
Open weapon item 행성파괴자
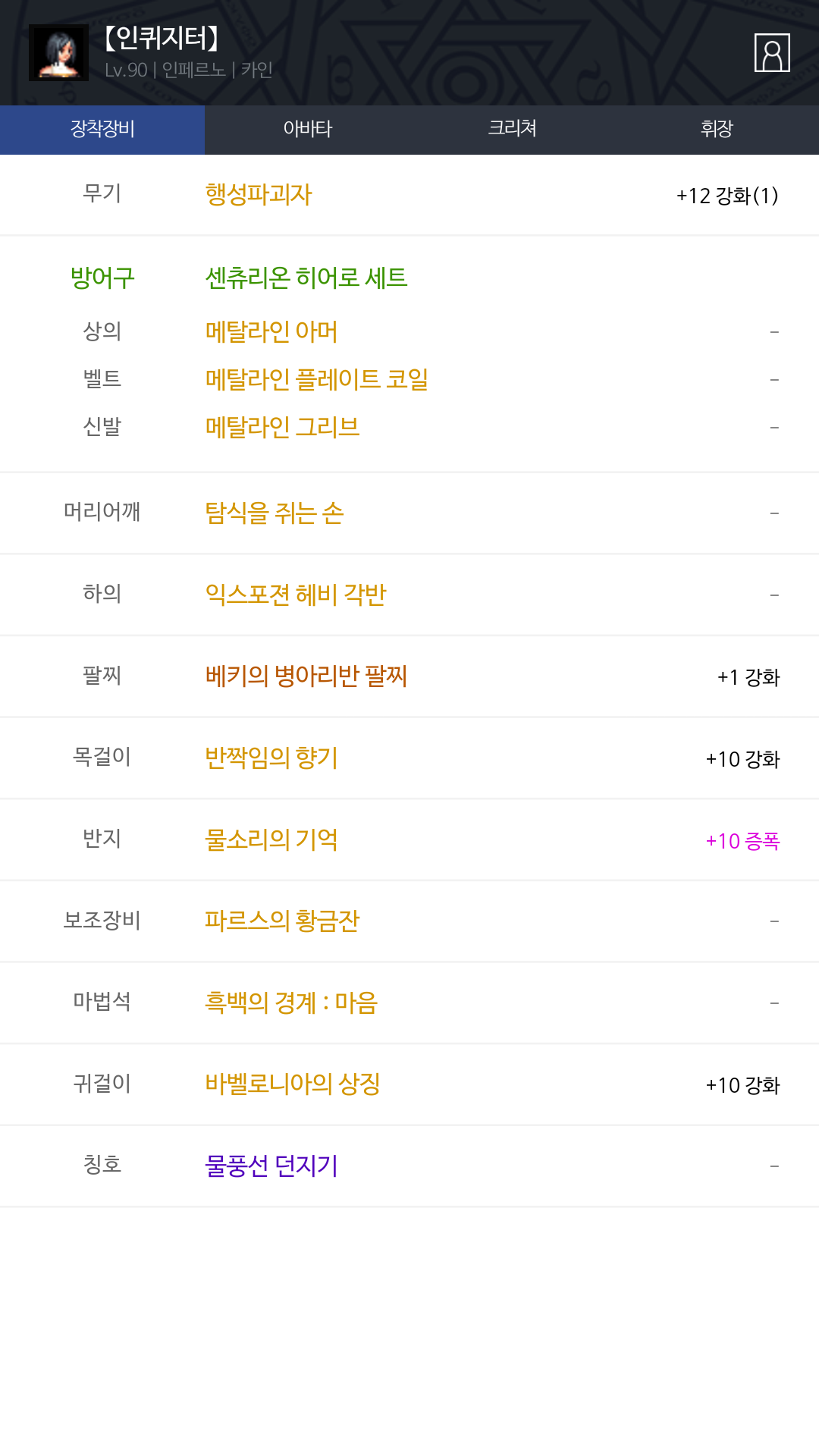(259, 195)
